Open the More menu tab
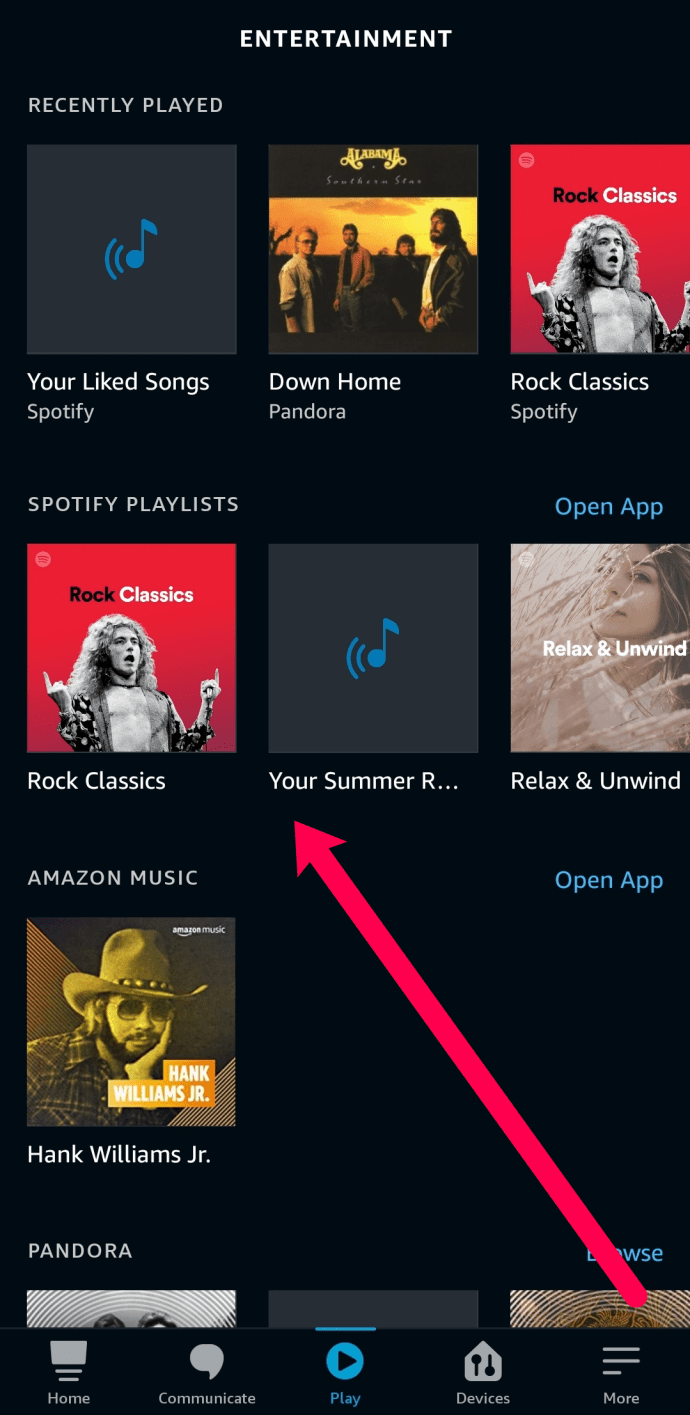This screenshot has height=1415, width=690. pos(621,1373)
